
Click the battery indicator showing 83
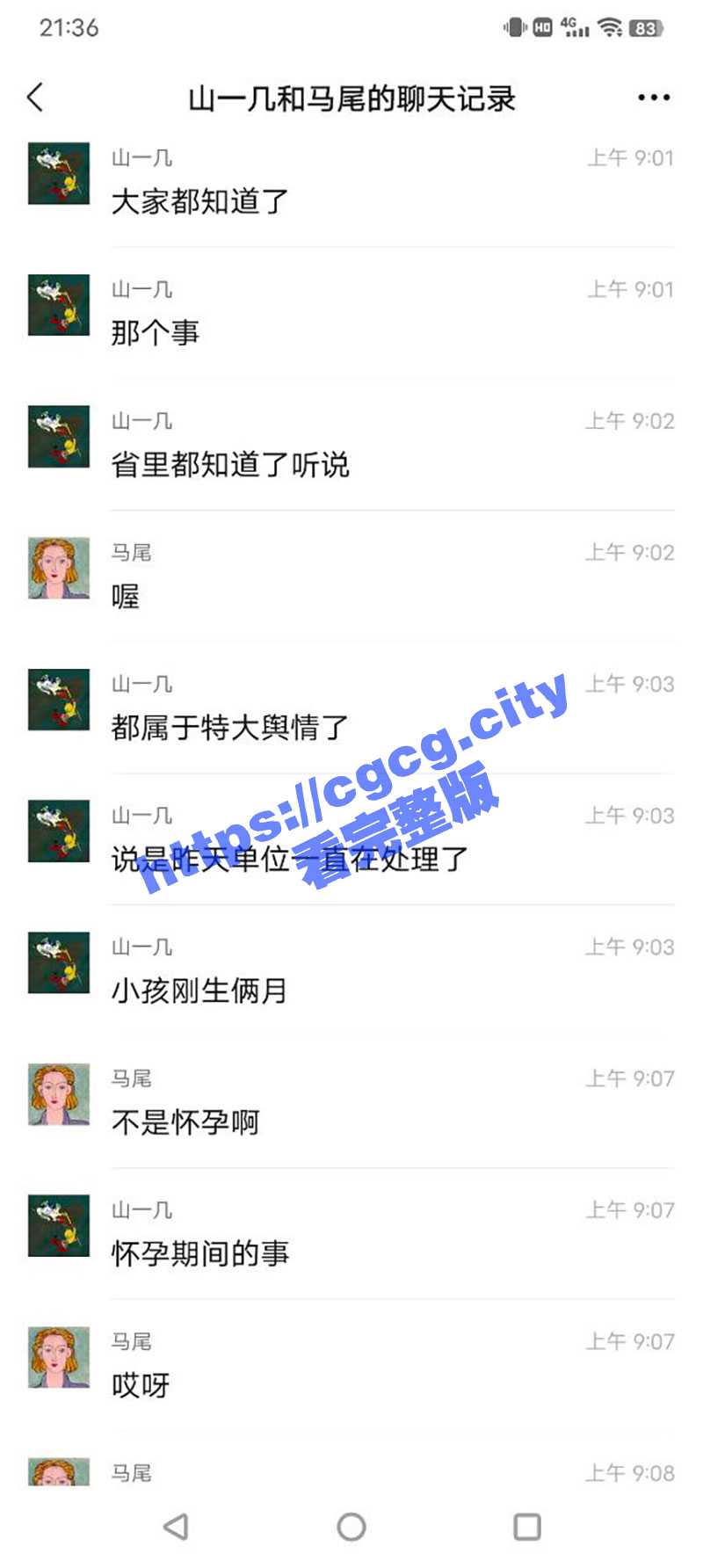click(644, 27)
